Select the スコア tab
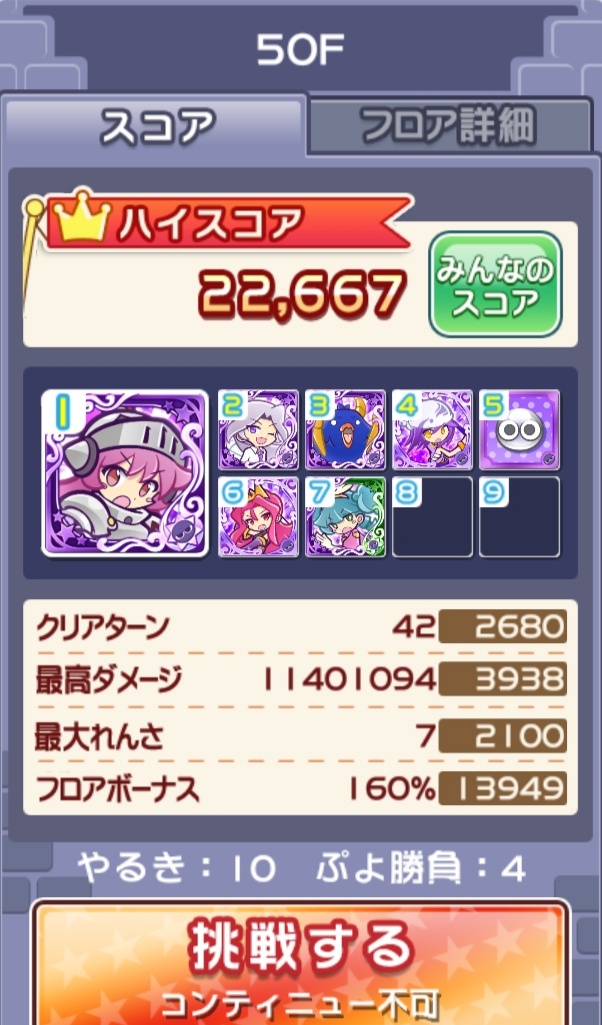The height and width of the screenshot is (1025, 602). click(155, 128)
